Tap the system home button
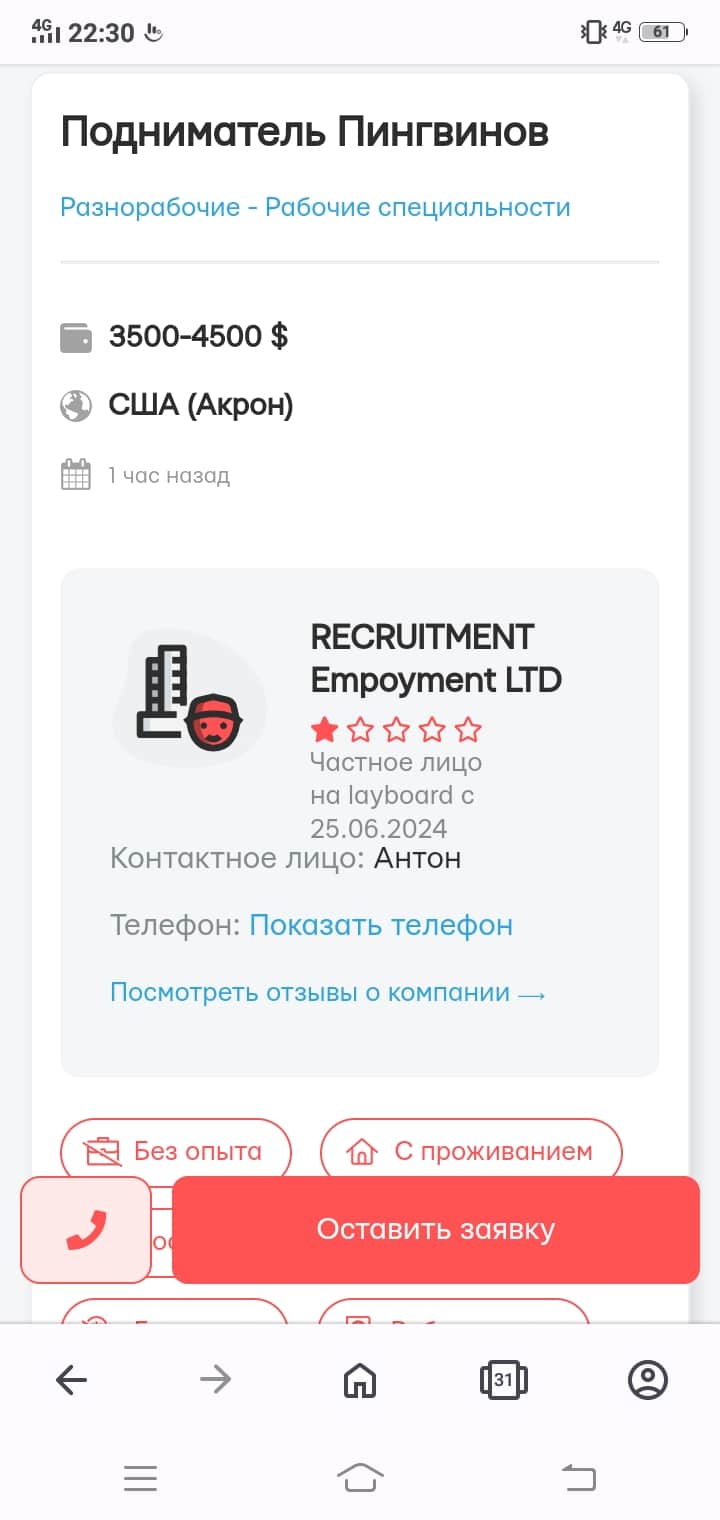The height and width of the screenshot is (1520, 720). tap(360, 1477)
